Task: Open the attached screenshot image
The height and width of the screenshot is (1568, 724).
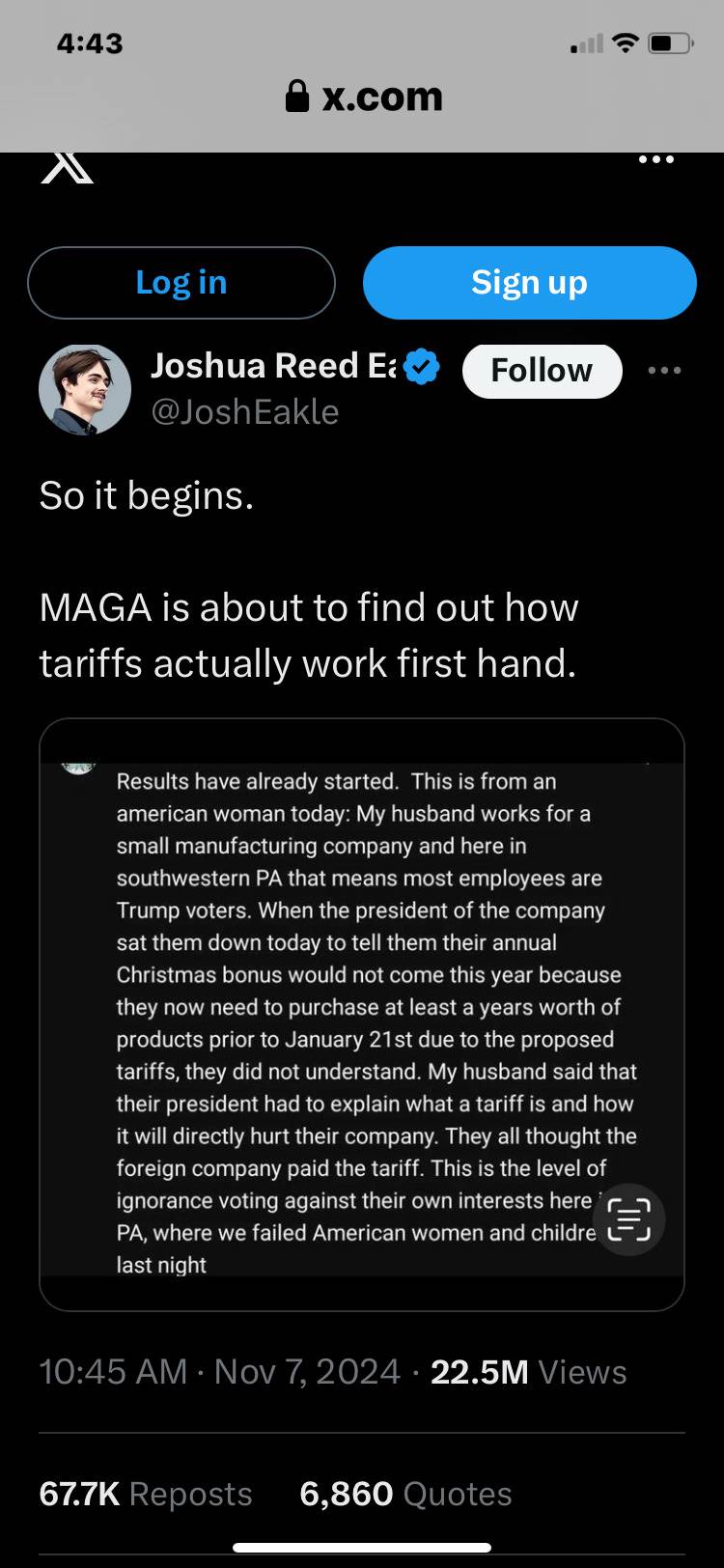Action: tap(361, 1014)
